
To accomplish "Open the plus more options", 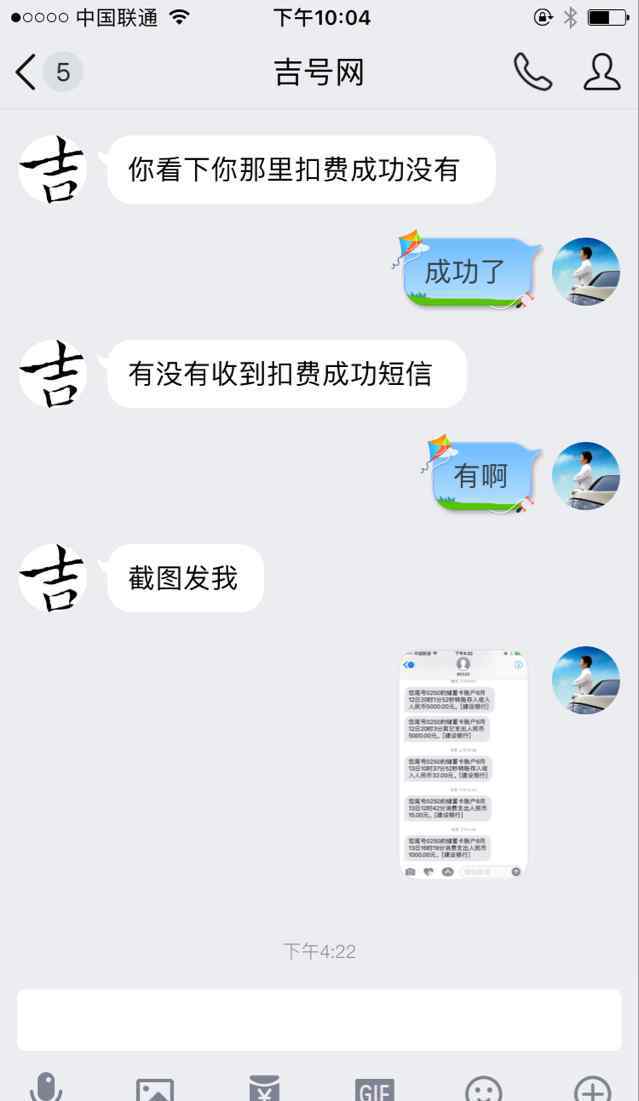I will (x=593, y=1088).
